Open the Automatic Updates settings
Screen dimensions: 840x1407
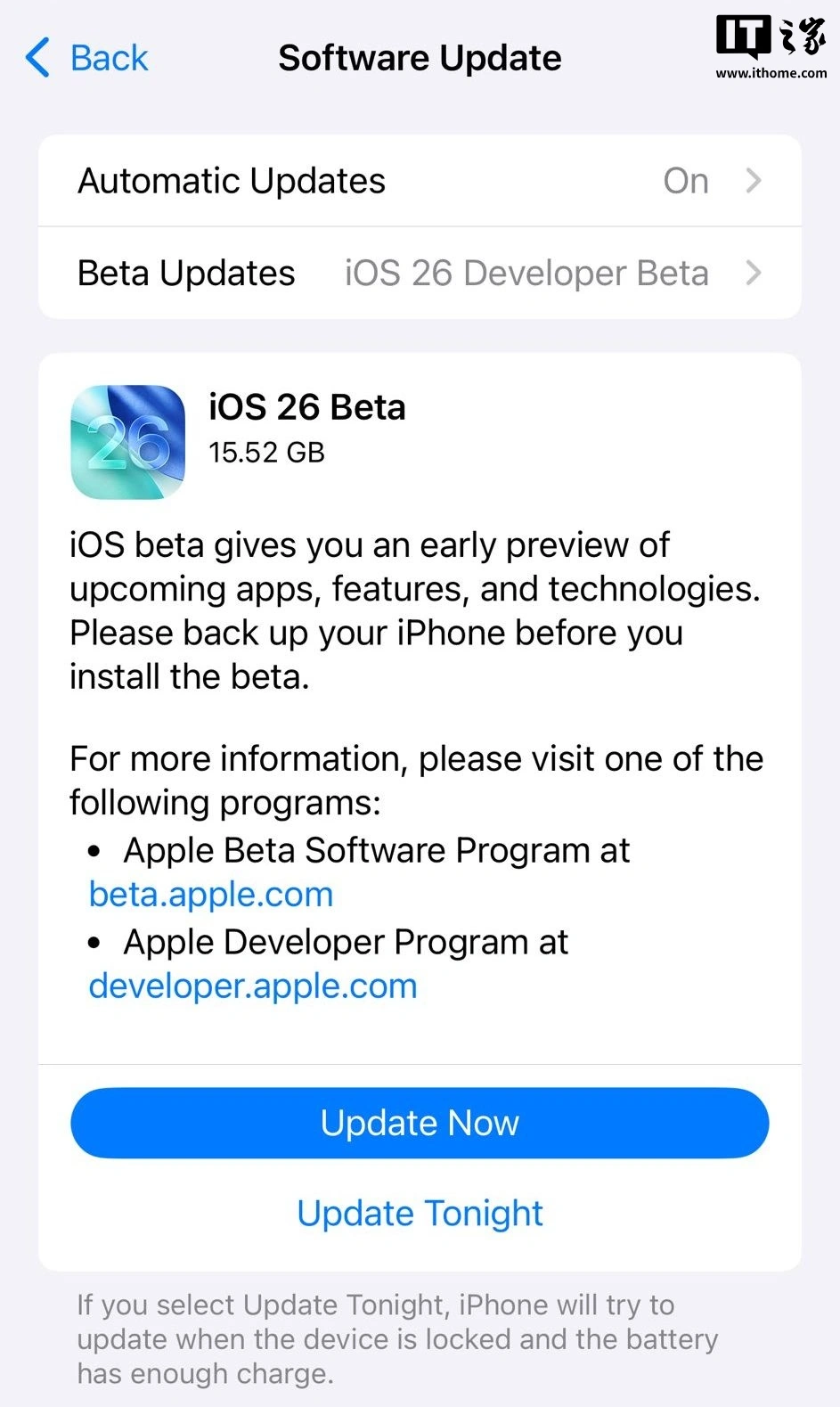tap(419, 181)
